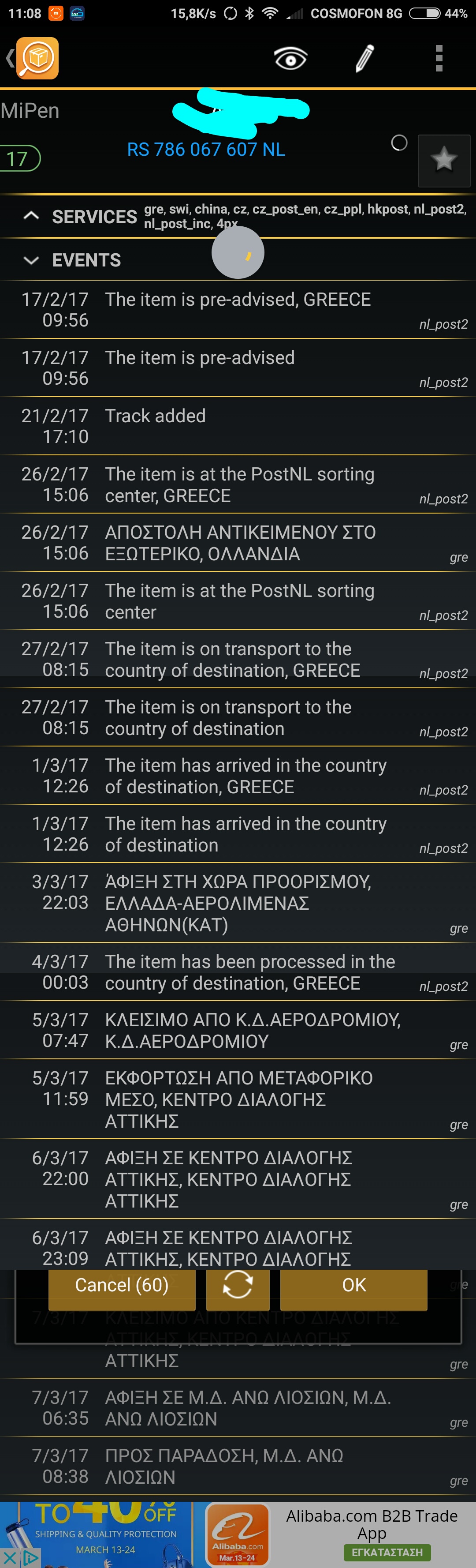The height and width of the screenshot is (1568, 476).
Task: Edit the track with the pencil icon
Action: pos(364,58)
